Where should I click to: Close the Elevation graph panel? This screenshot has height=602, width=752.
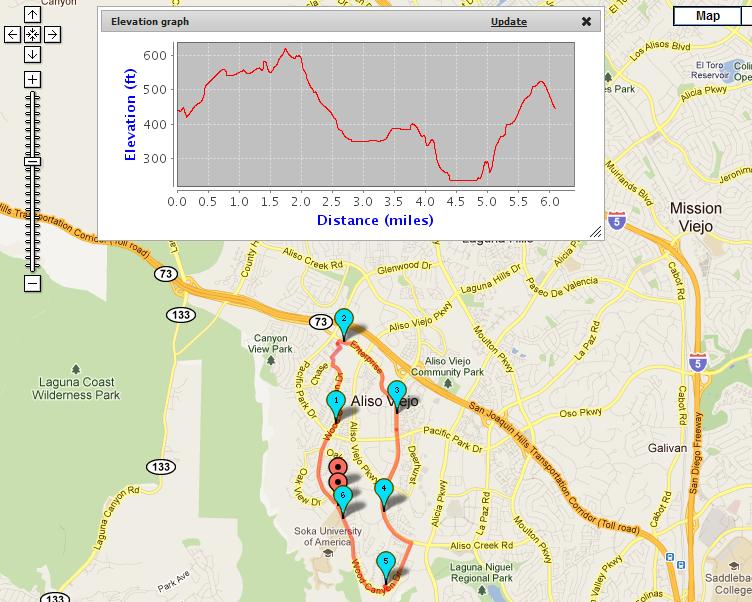(586, 21)
